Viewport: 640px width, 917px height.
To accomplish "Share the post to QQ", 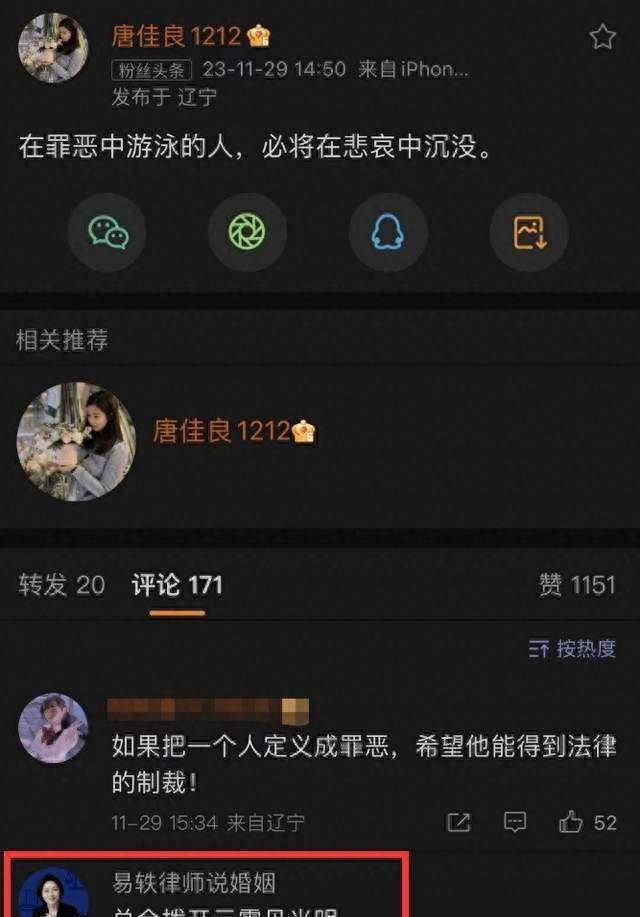I will click(387, 232).
